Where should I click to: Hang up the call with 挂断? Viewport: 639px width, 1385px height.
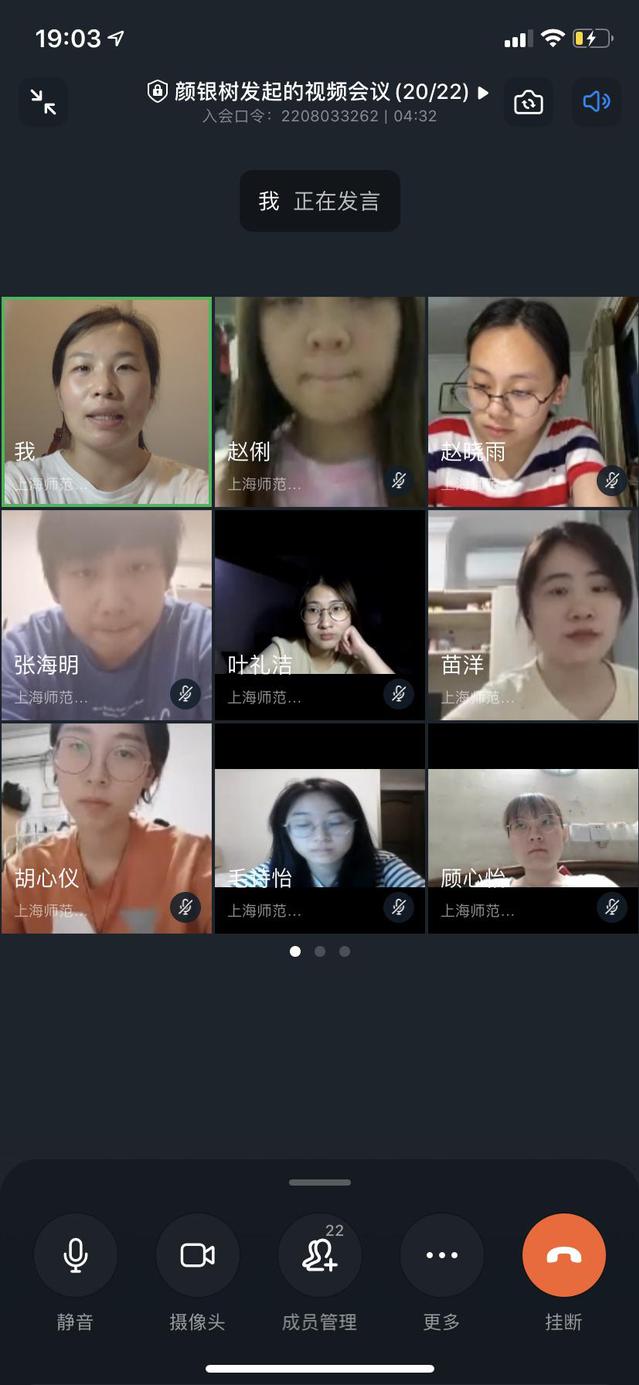point(563,1255)
